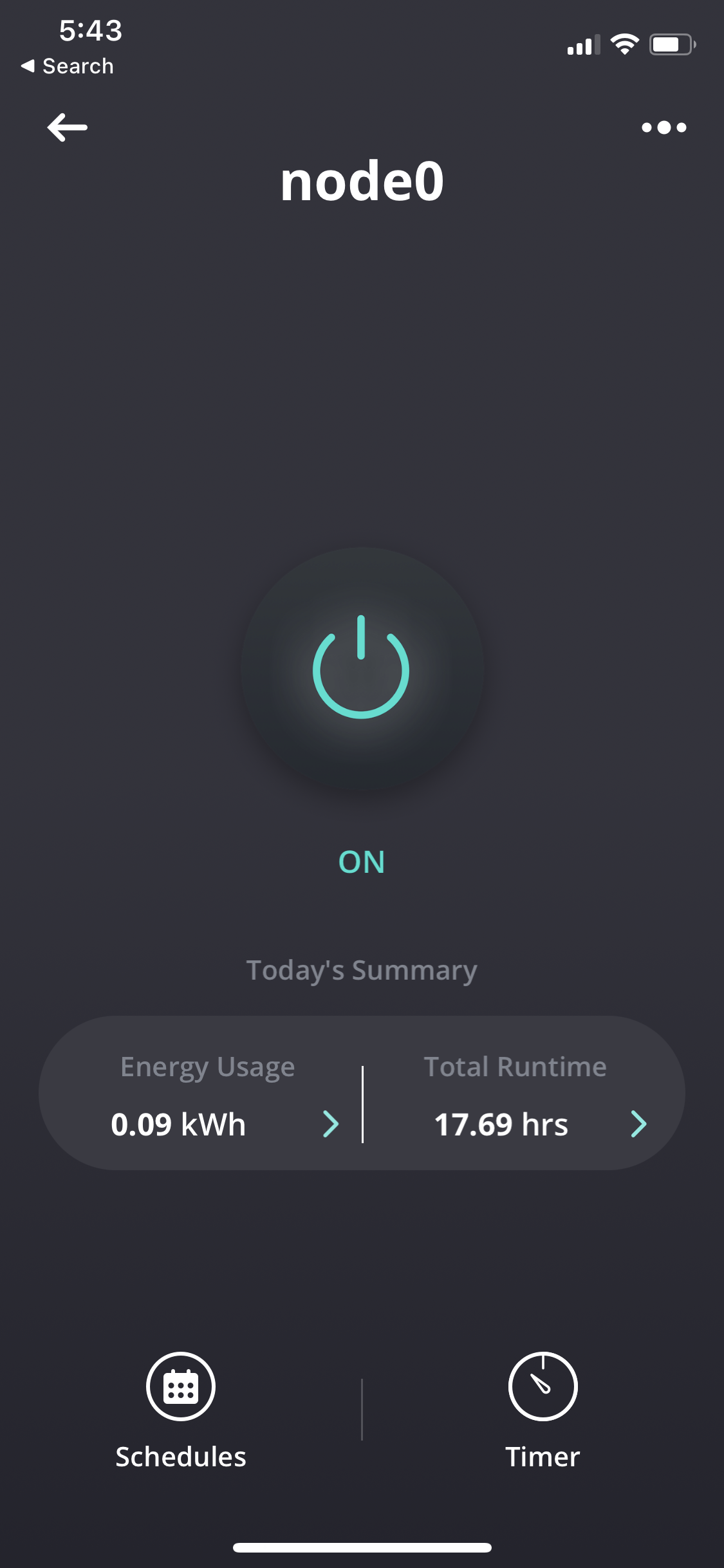Screen dimensions: 724x1568
Task: Go back using the arrow icon
Action: (68, 127)
